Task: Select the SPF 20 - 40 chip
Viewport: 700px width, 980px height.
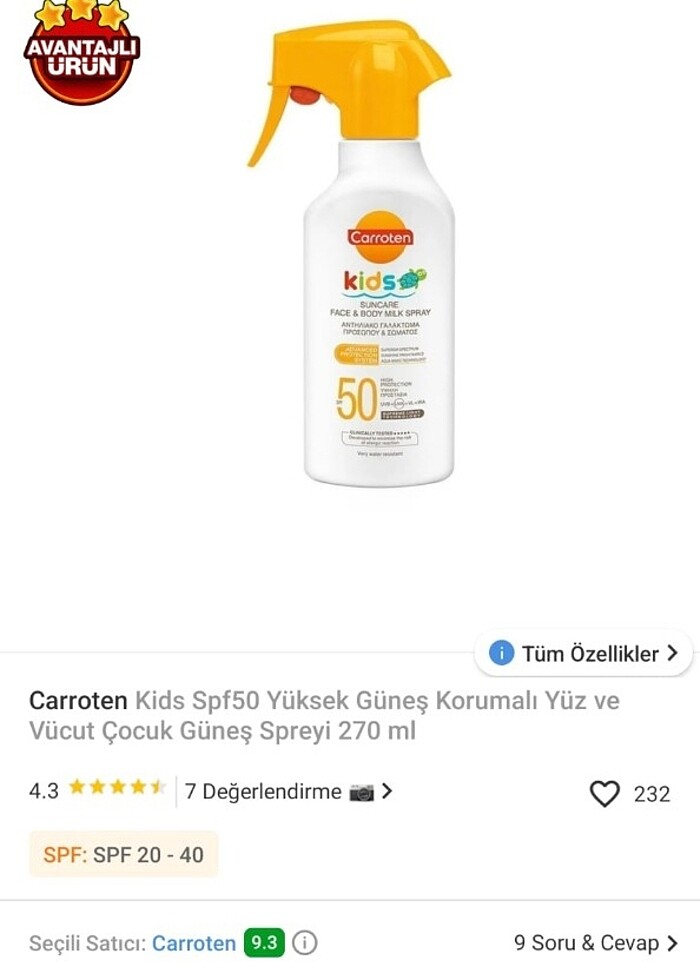Action: point(124,854)
